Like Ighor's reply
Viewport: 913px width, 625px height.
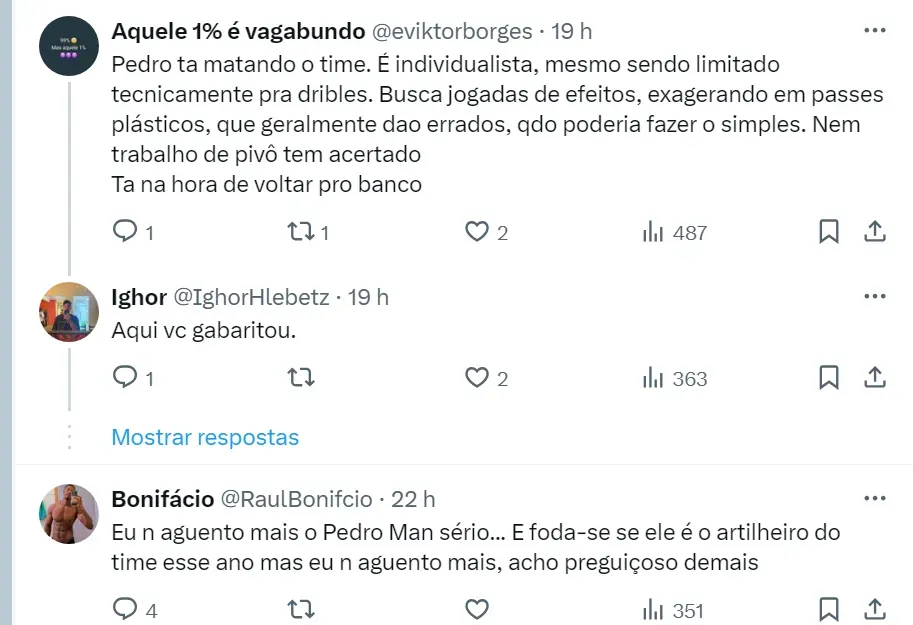tap(477, 378)
